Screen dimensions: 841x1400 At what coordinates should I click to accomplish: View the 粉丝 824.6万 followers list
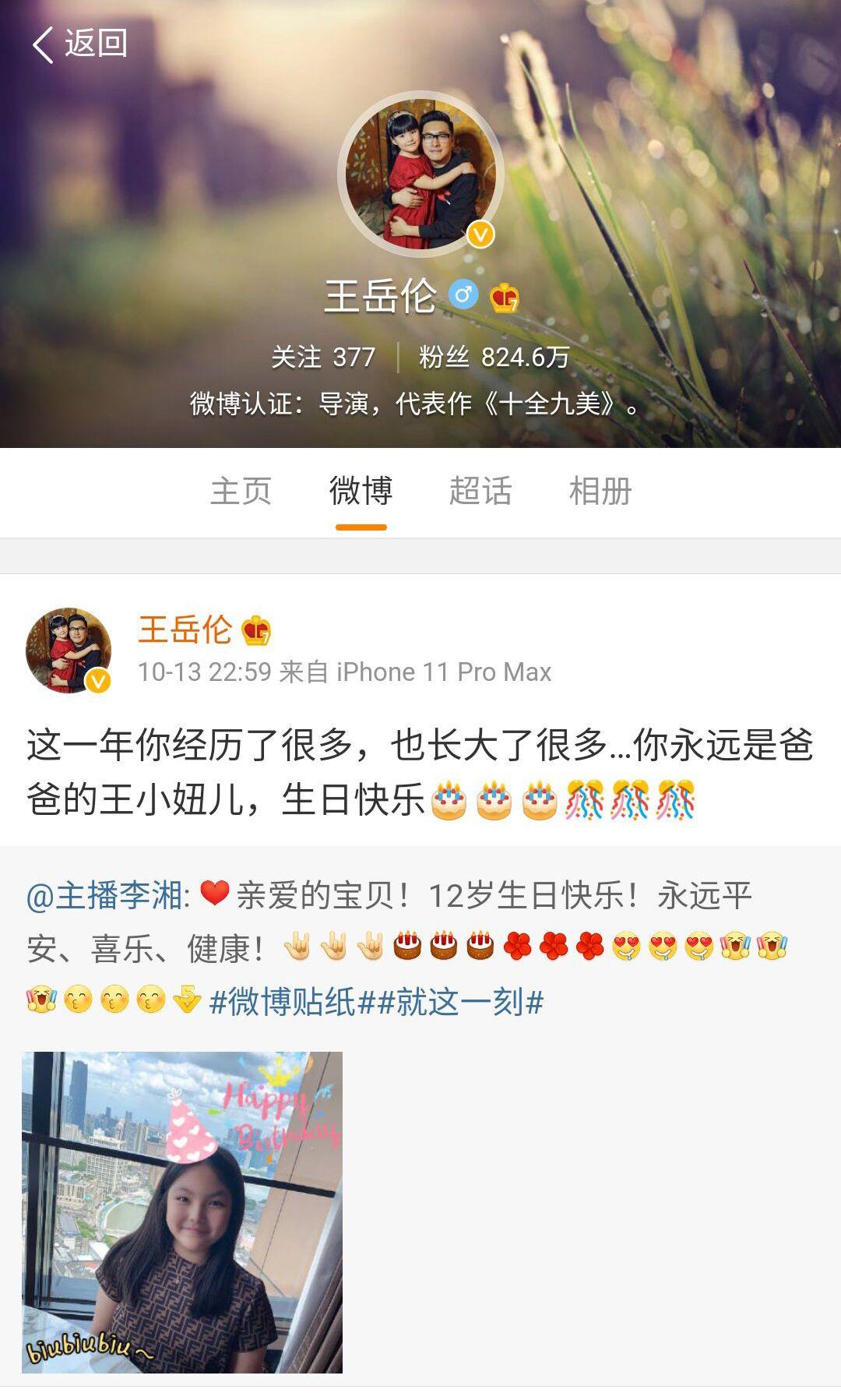(494, 358)
